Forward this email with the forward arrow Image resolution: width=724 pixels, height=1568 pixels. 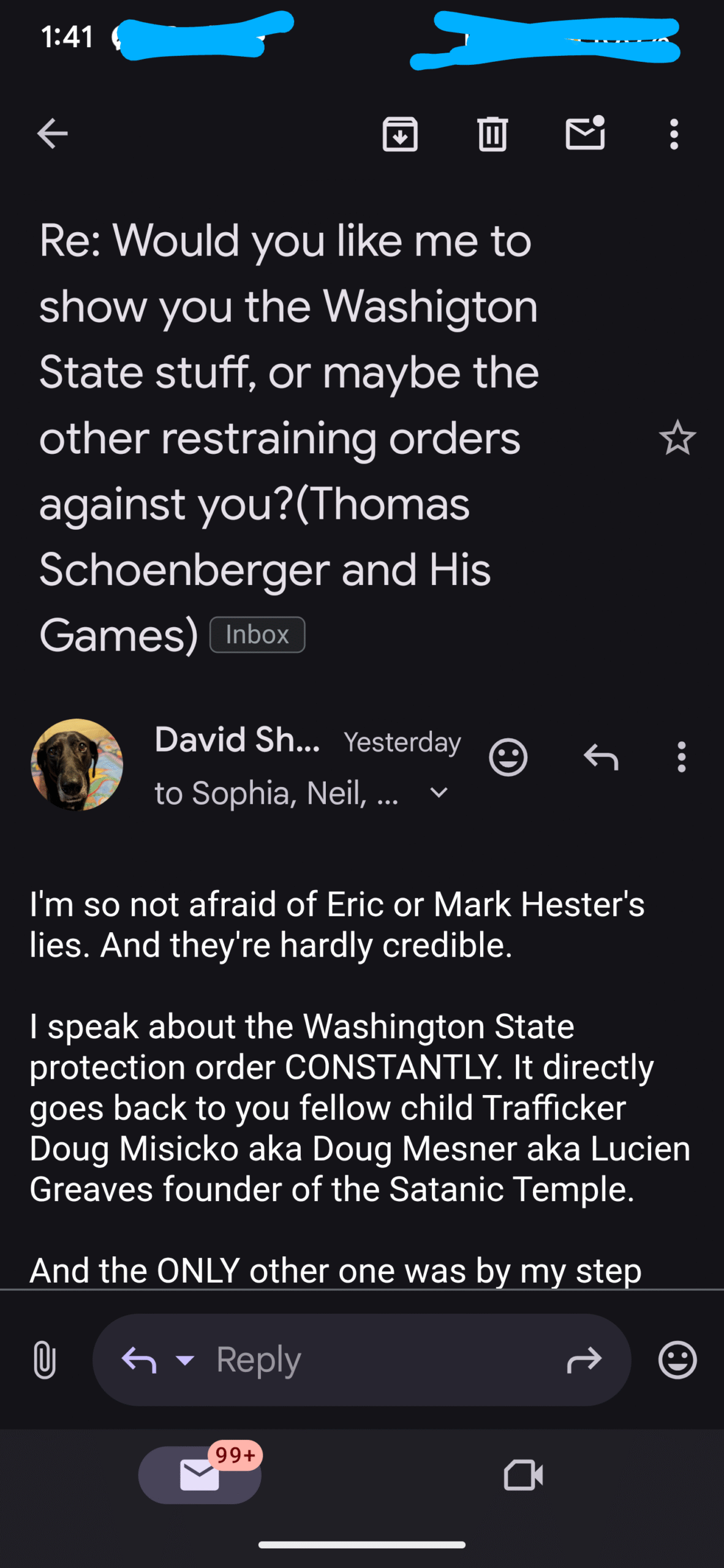coord(584,1360)
